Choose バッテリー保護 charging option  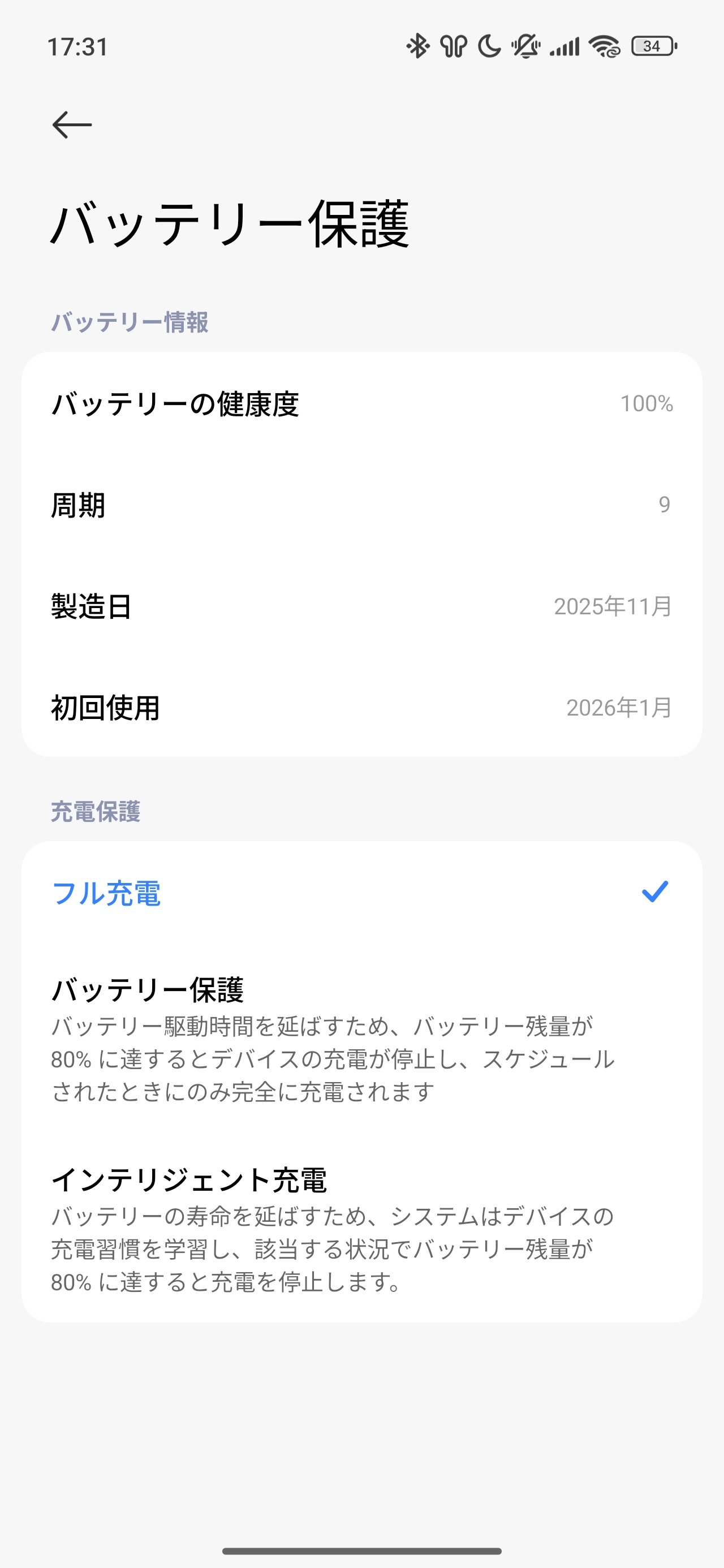[x=361, y=1039]
